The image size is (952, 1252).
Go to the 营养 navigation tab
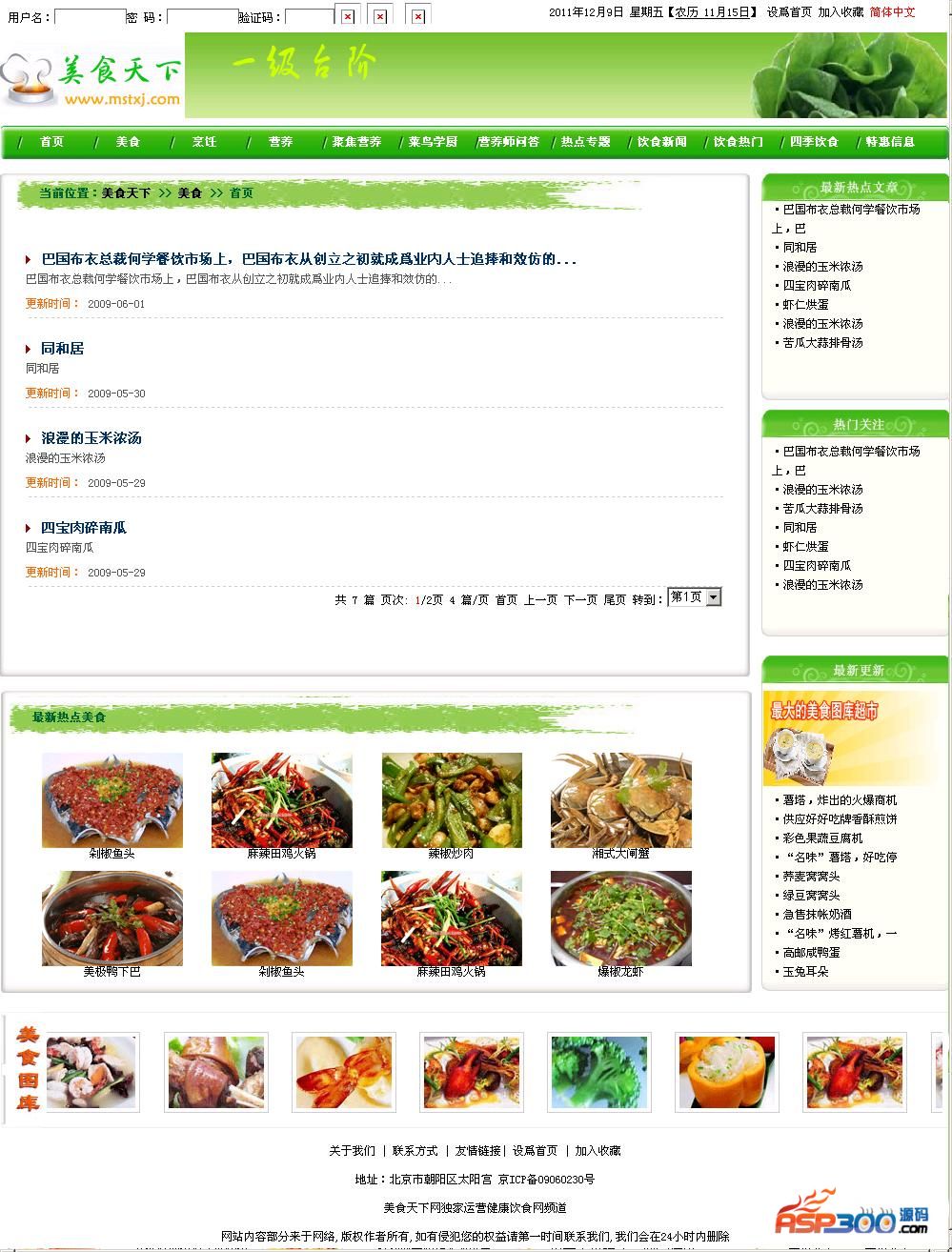[x=280, y=142]
